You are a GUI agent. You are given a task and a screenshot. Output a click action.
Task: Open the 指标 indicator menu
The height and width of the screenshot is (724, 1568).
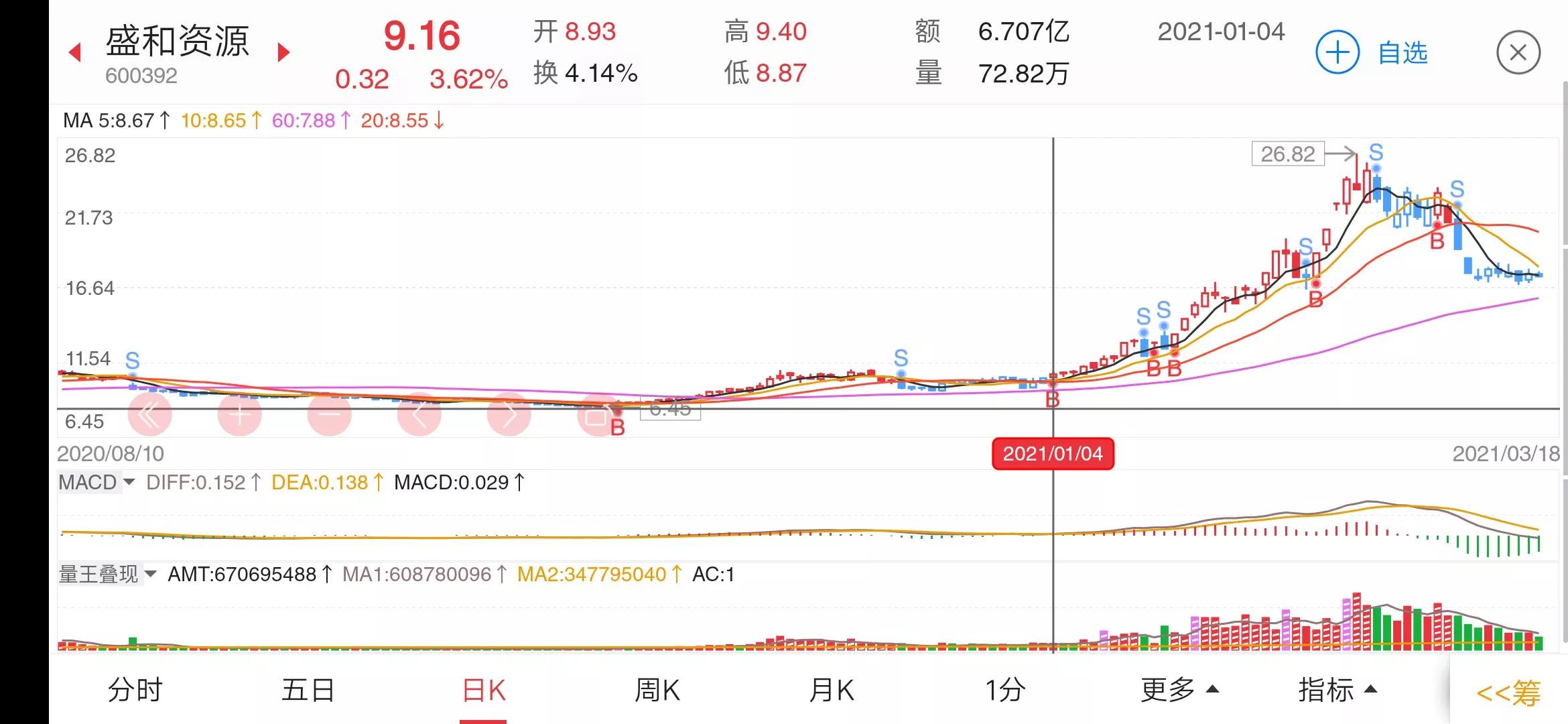(1337, 689)
